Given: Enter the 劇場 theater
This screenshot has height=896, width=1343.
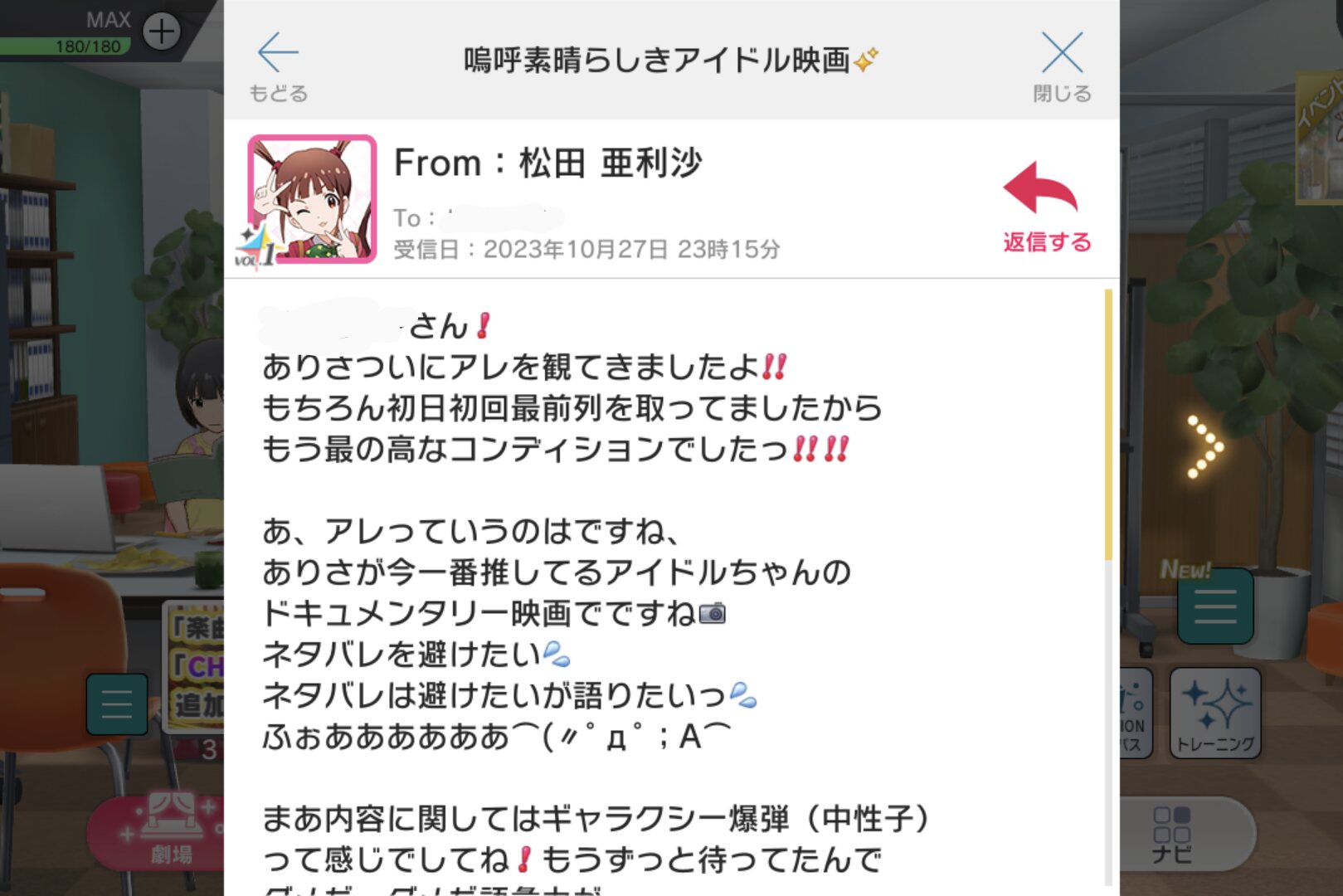Looking at the screenshot, I should tap(170, 830).
